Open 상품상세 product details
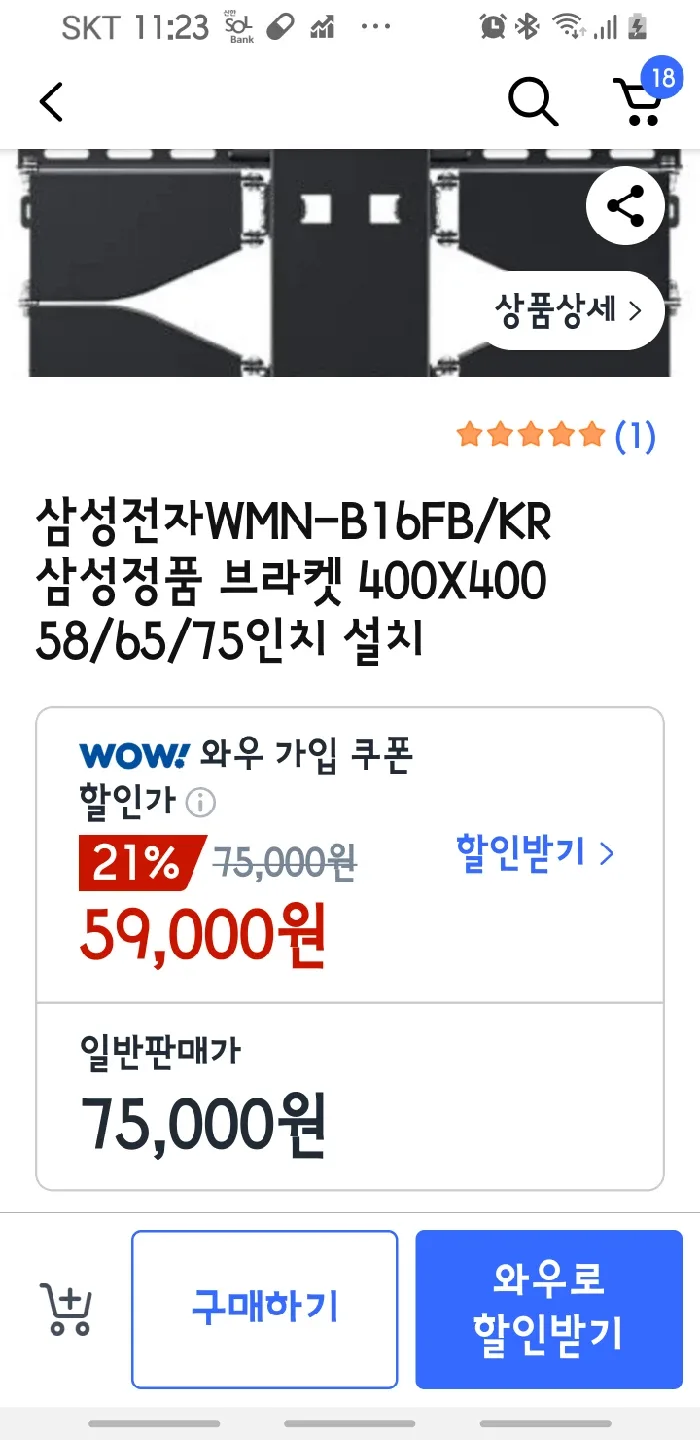This screenshot has width=700, height=1440. tap(567, 310)
